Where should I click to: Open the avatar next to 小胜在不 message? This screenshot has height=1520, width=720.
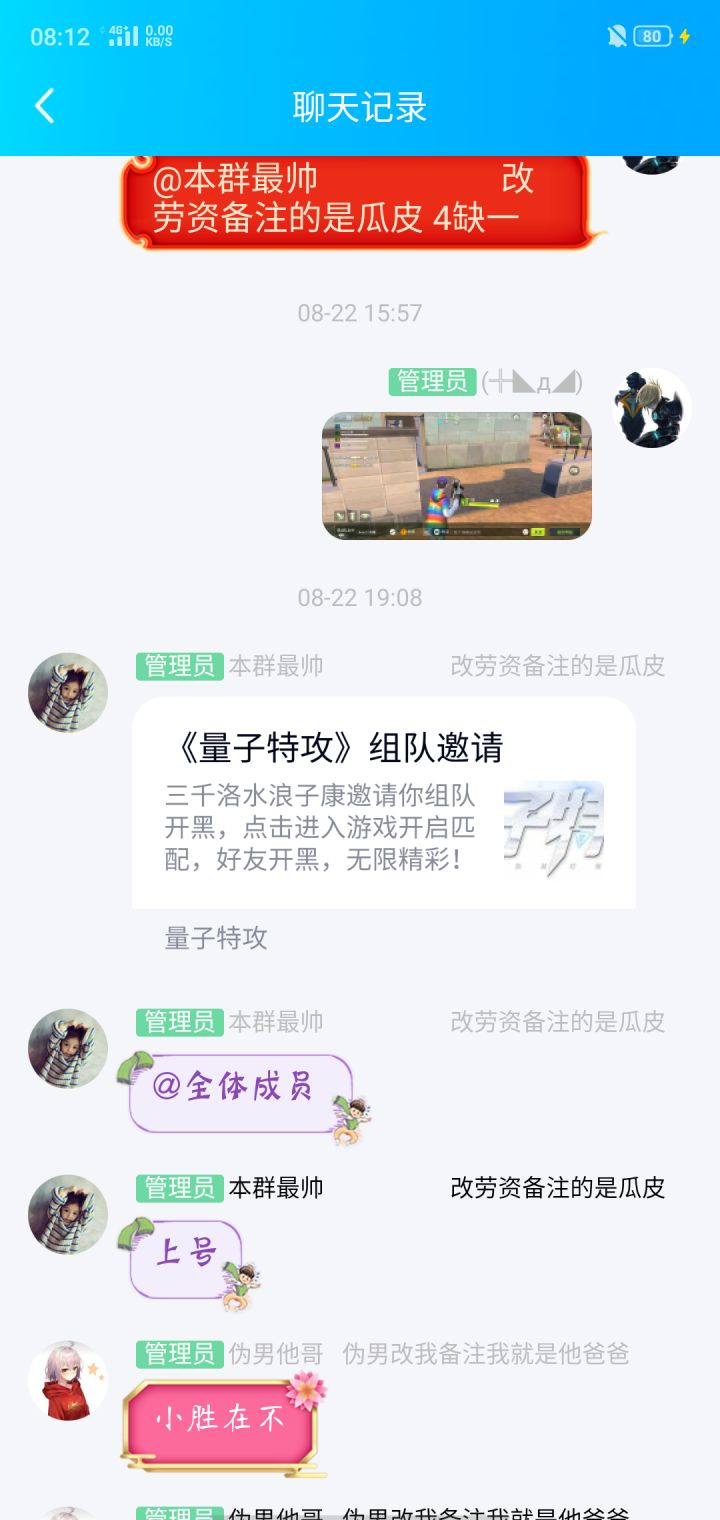coord(68,1380)
